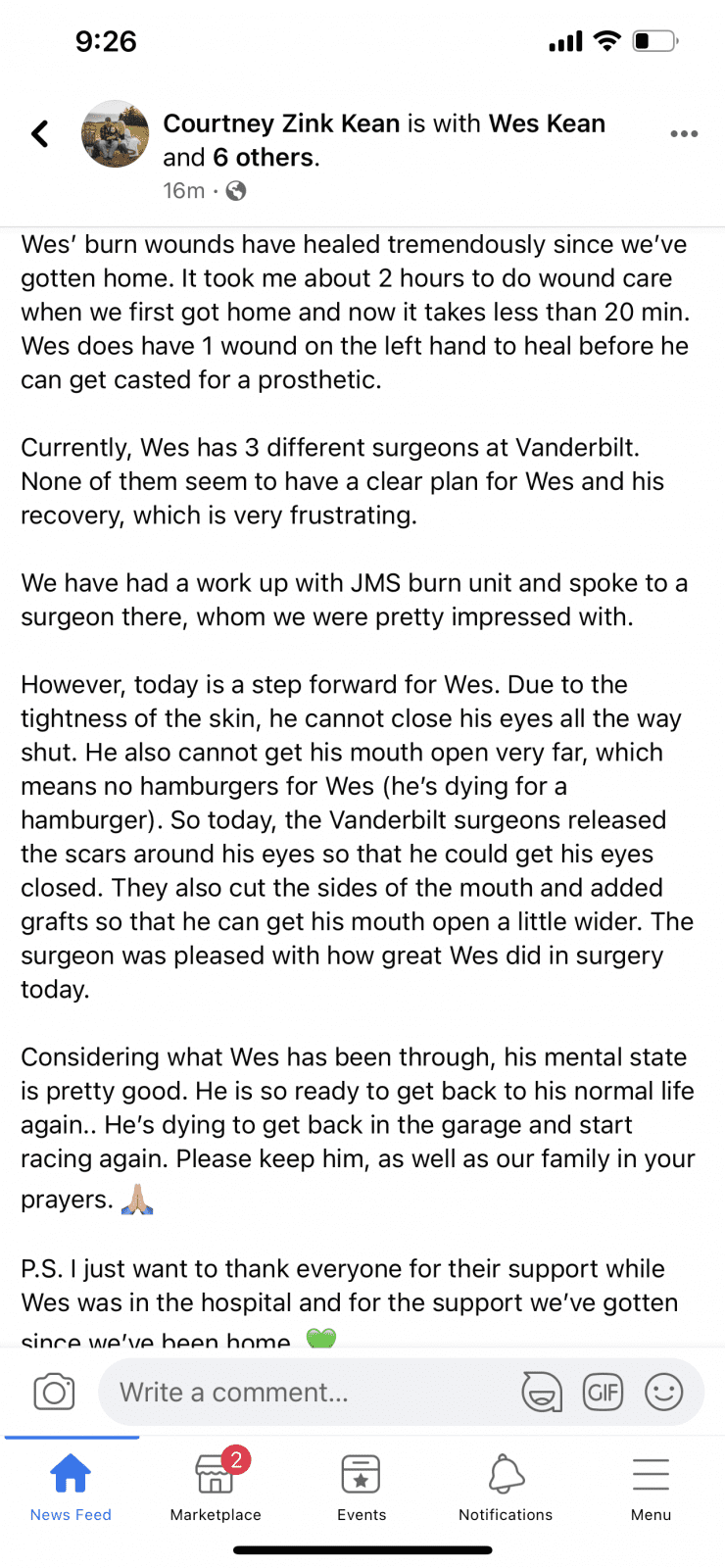Open Courtney Zink Kean's name link
Image resolution: width=725 pixels, height=1568 pixels.
pos(281,123)
